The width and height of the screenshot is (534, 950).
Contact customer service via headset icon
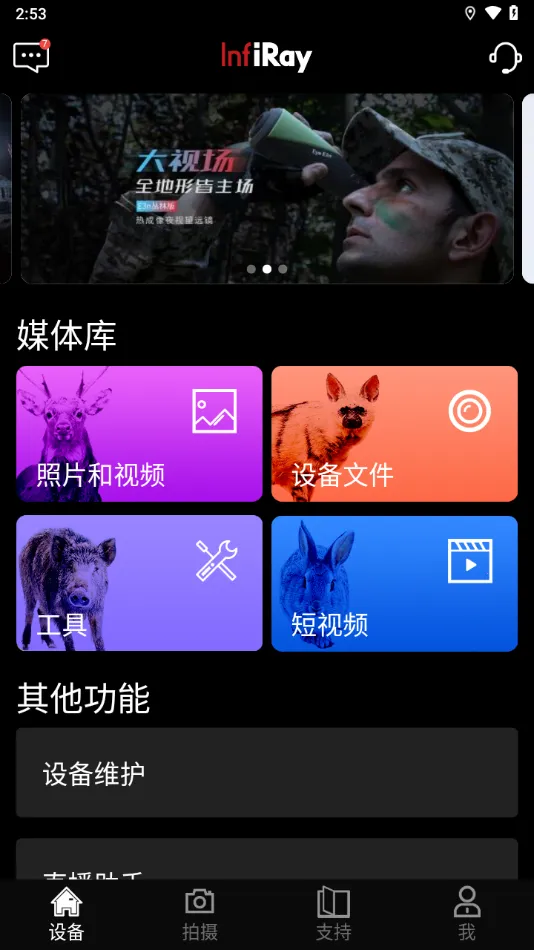[x=505, y=58]
